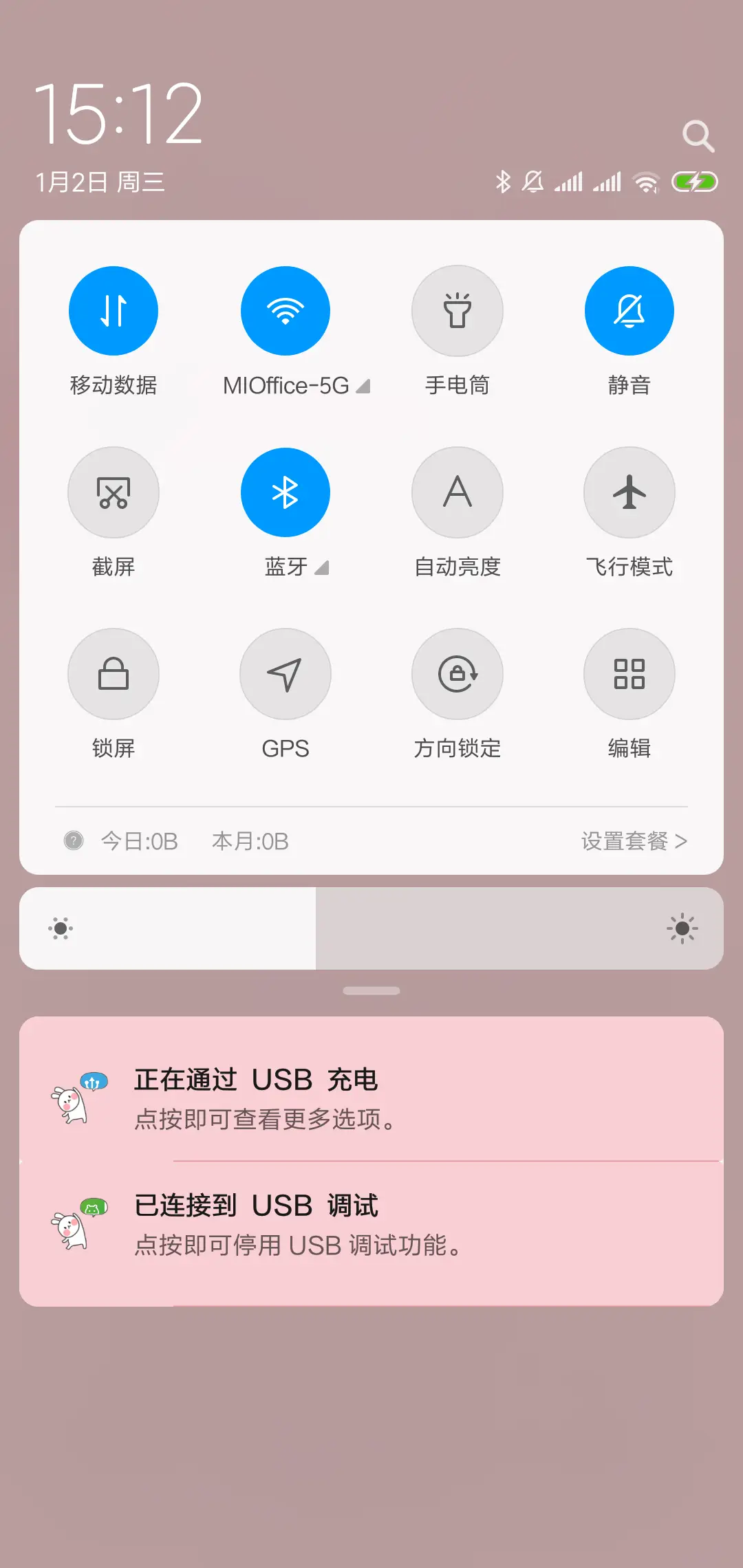743x1568 pixels.
Task: Take a screenshot with the quick tile
Action: pos(114,492)
